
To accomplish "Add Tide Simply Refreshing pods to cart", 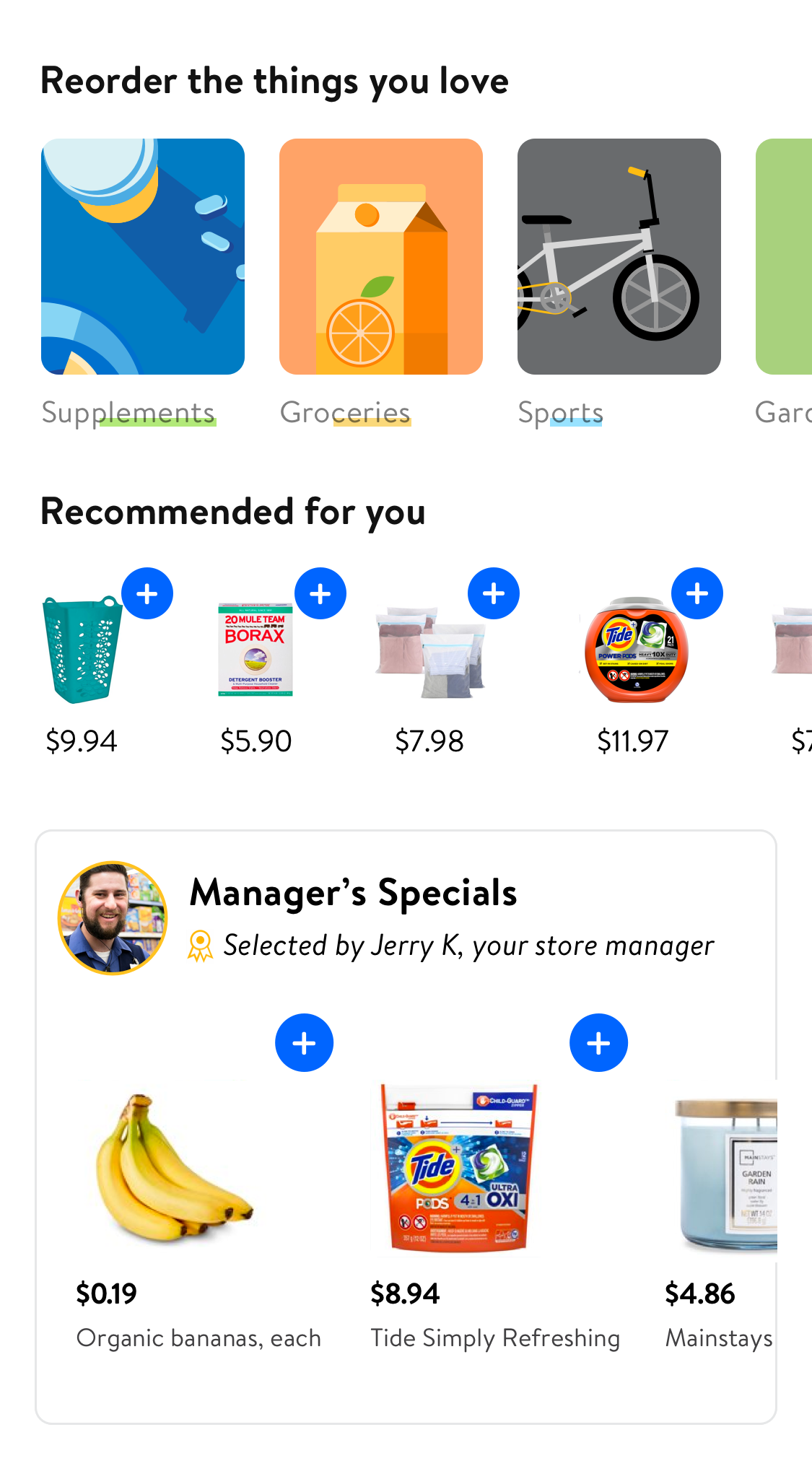I will click(598, 1043).
